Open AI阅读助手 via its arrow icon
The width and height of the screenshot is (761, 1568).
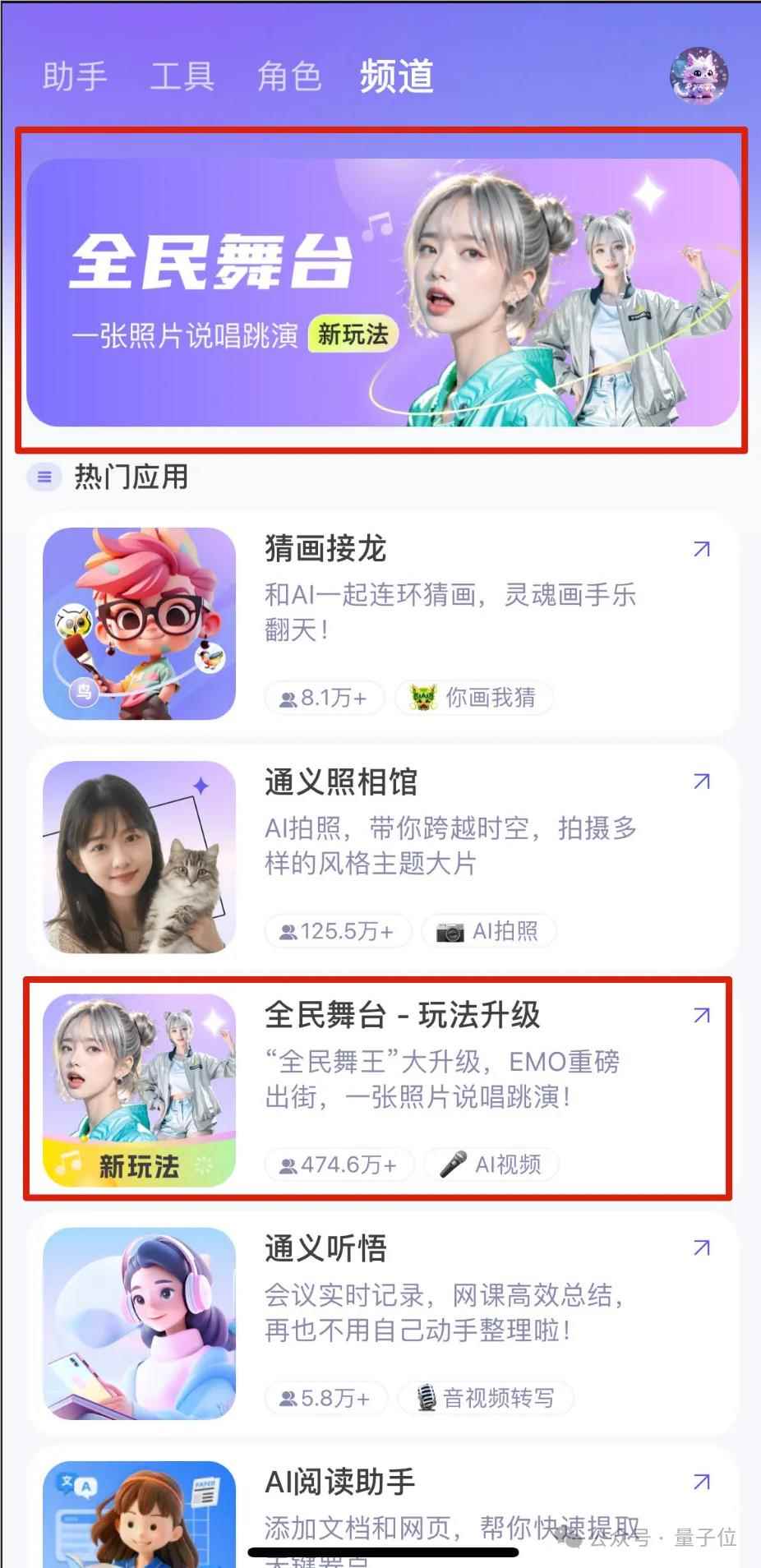[700, 1482]
